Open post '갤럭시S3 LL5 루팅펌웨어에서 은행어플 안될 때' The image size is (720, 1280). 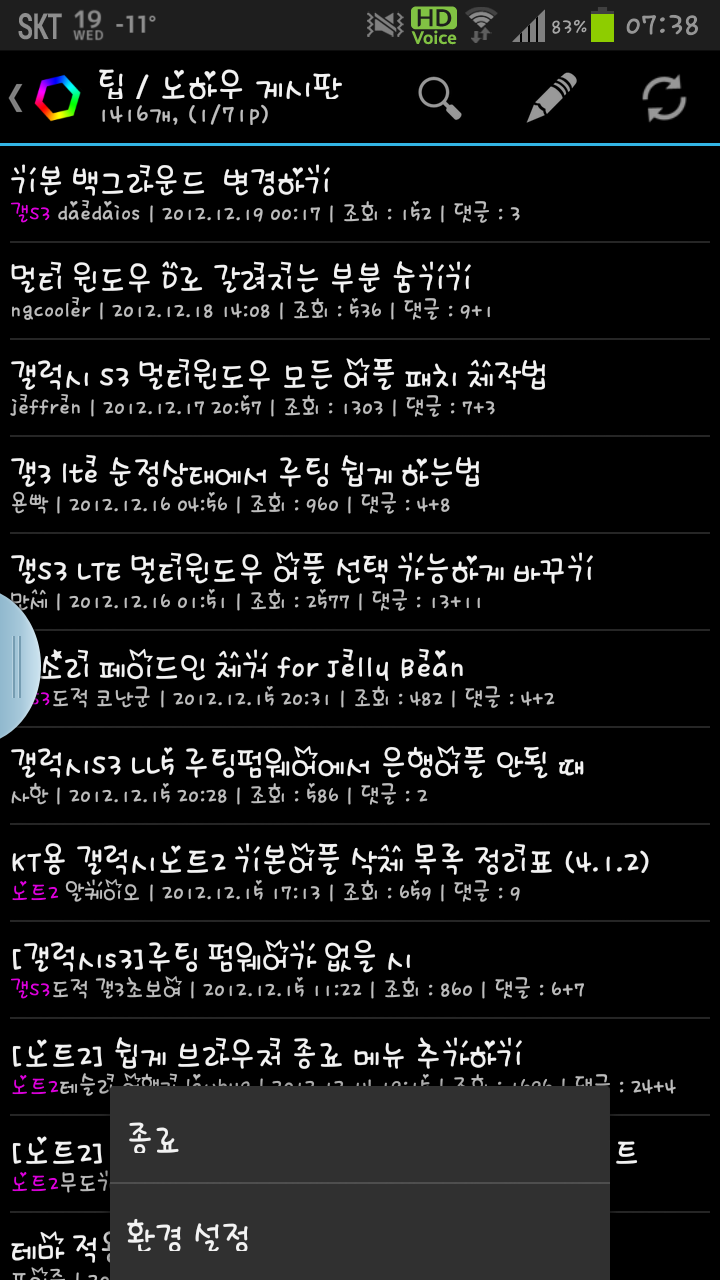[360, 776]
